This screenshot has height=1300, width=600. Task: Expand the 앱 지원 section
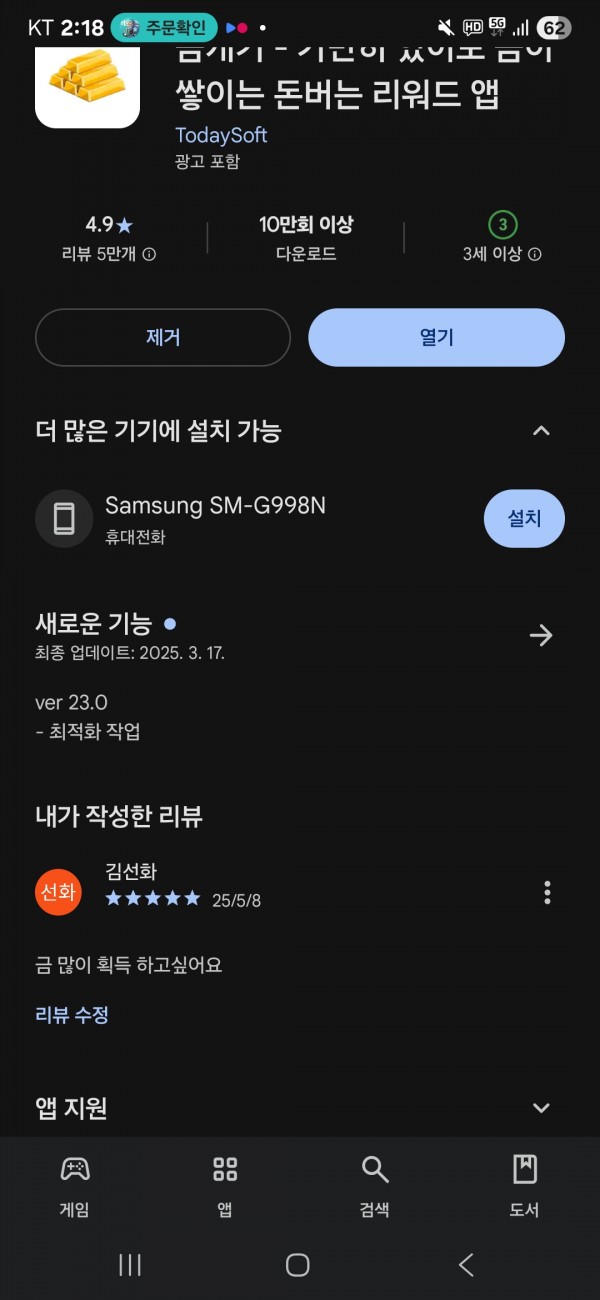[x=541, y=1108]
